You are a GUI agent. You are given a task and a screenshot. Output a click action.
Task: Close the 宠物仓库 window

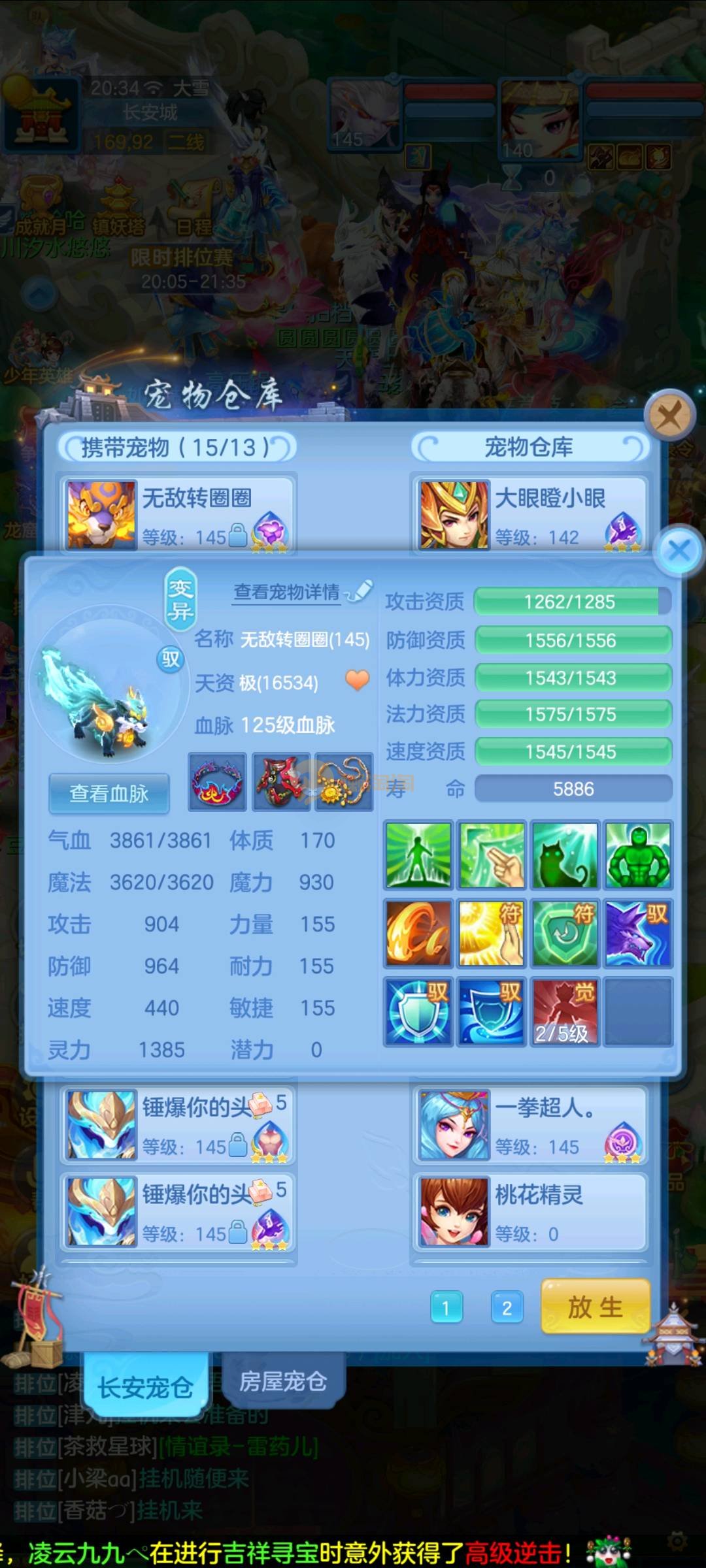pyautogui.click(x=669, y=414)
